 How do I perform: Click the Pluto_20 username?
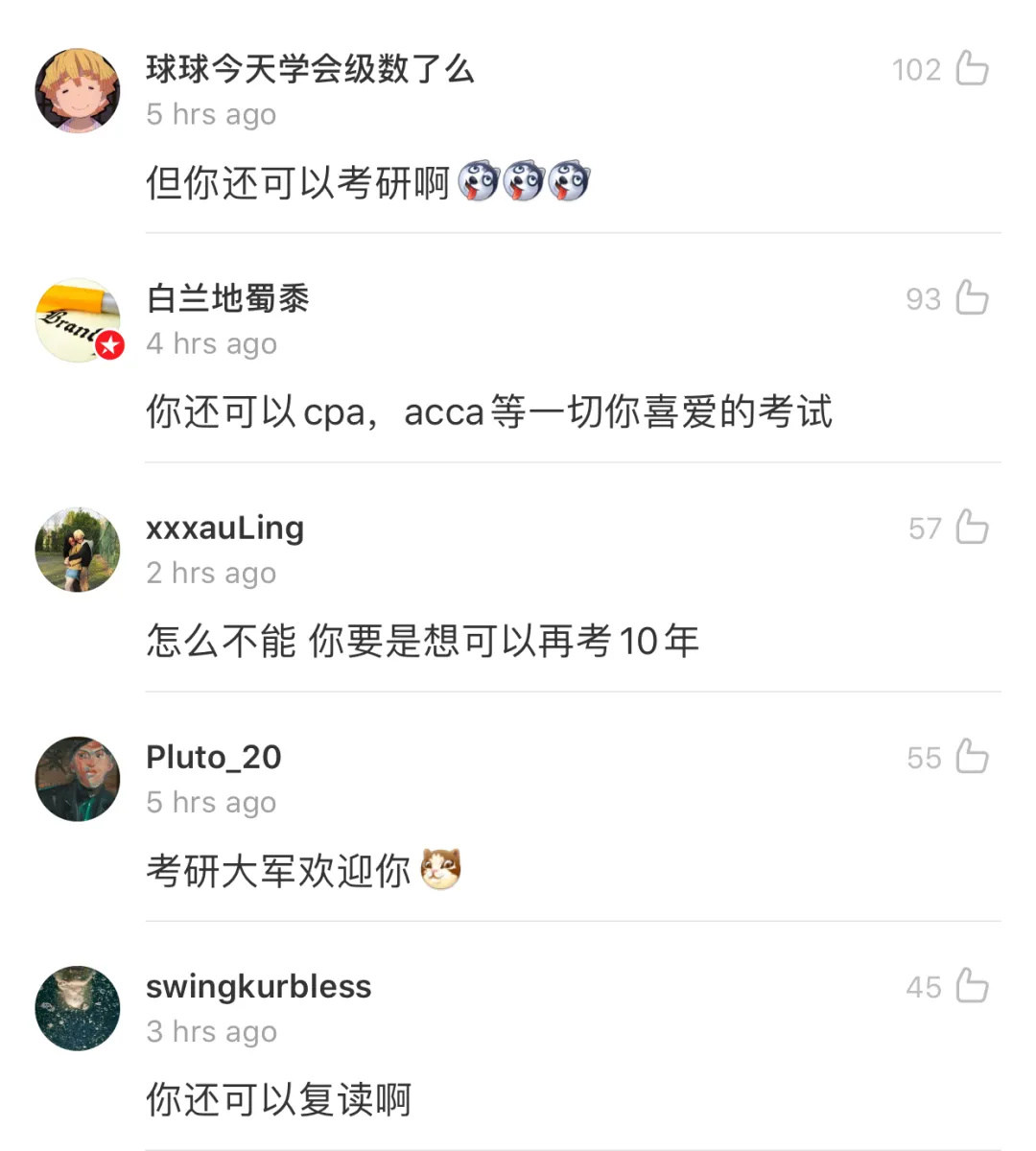(x=213, y=757)
